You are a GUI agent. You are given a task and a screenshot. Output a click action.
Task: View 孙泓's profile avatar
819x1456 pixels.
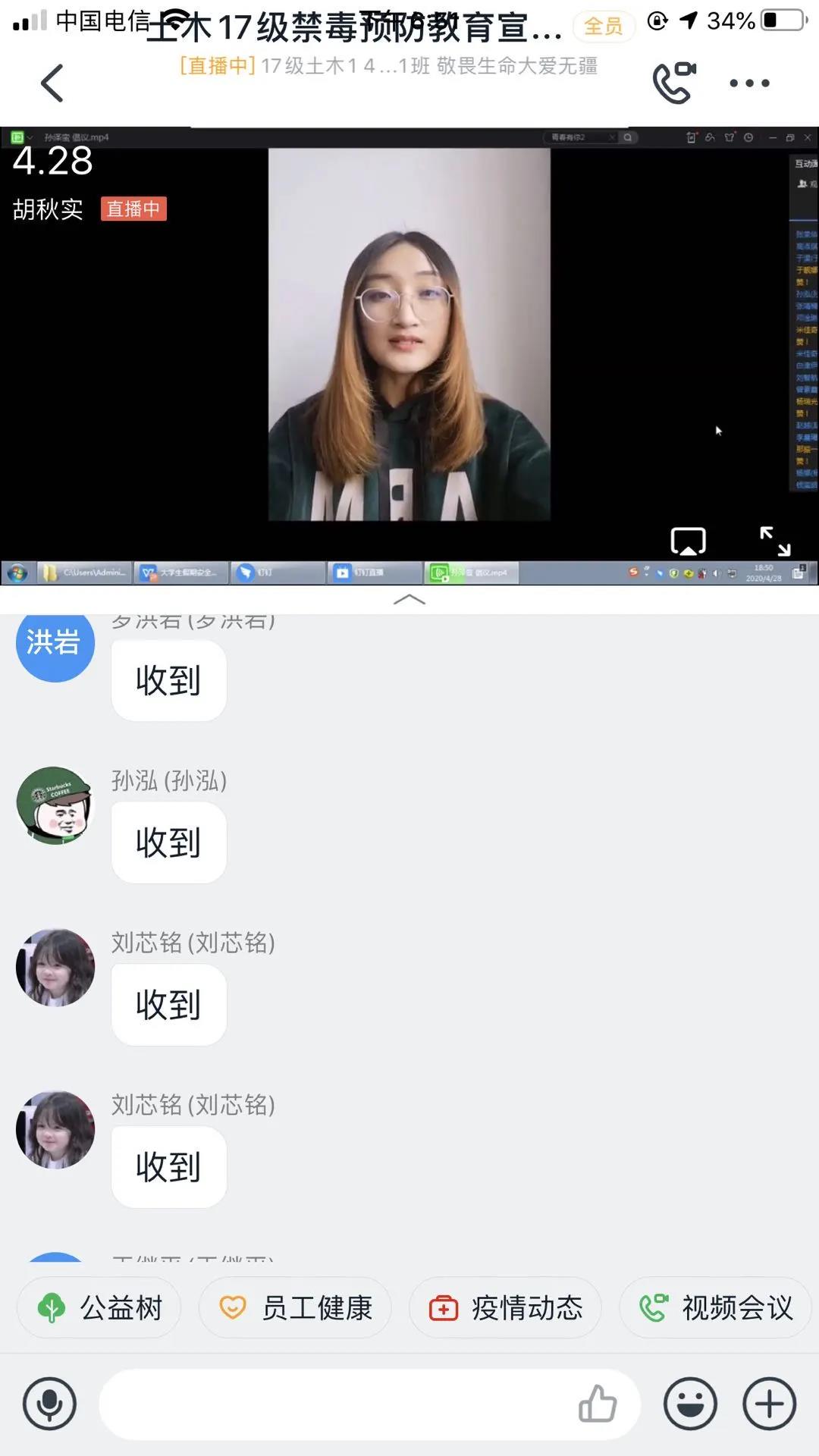pos(55,805)
